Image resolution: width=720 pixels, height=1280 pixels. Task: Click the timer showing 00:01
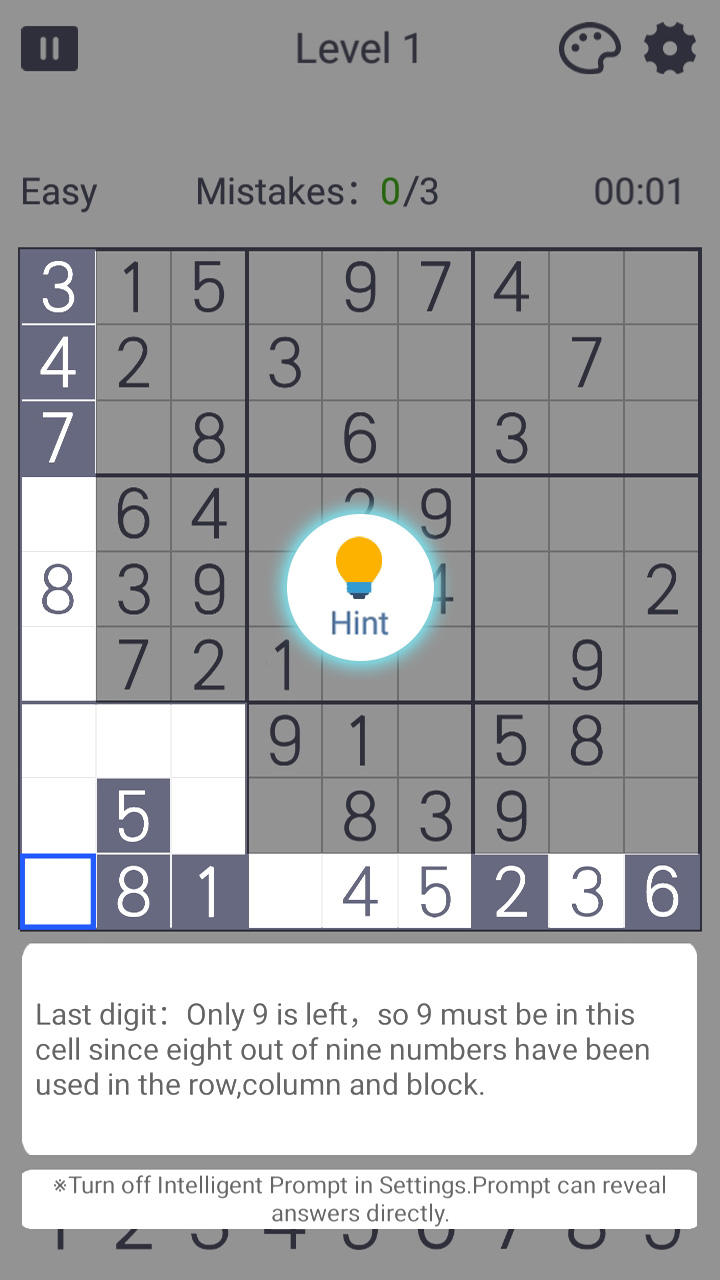click(x=640, y=191)
